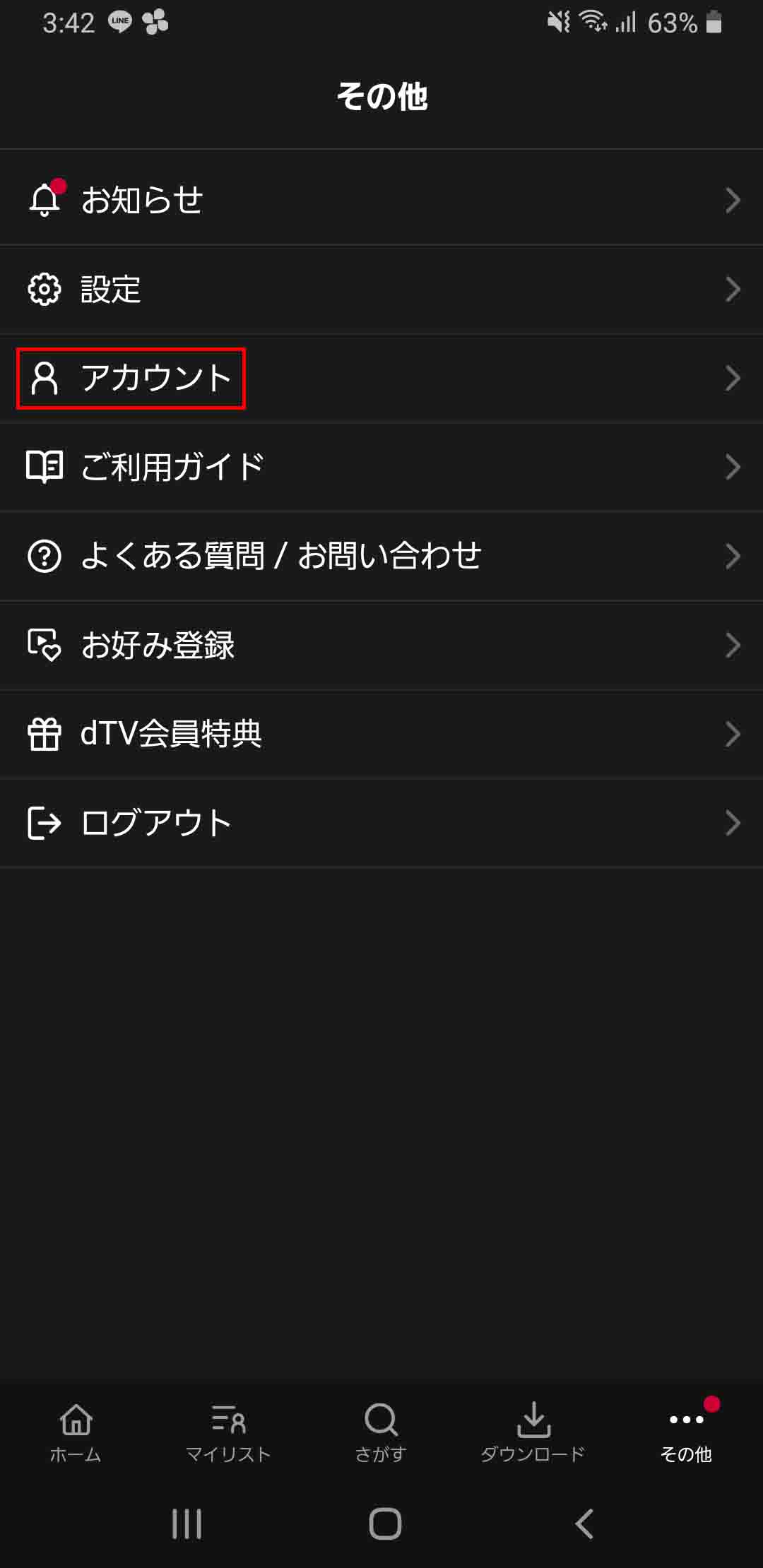Select the お好み登録 favorites icon
The image size is (763, 1568).
pyautogui.click(x=43, y=645)
